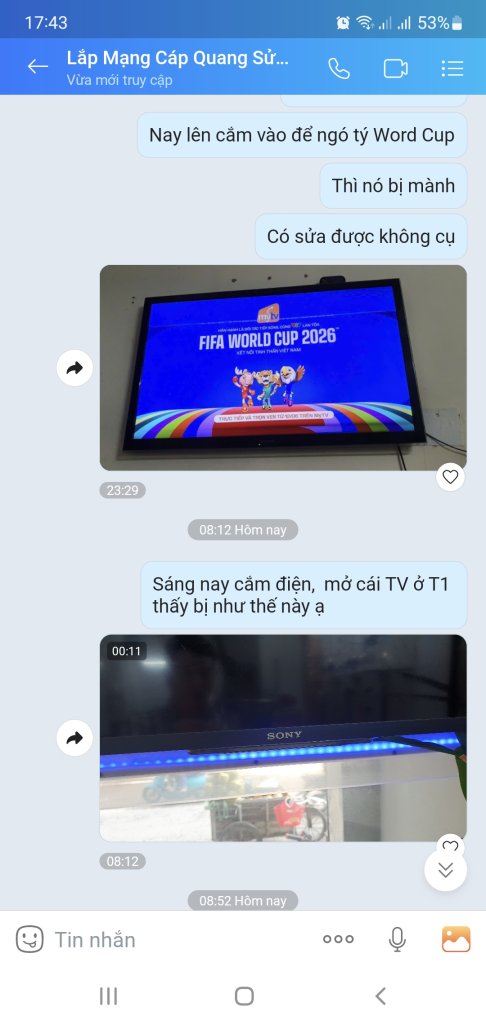
Task: Jump to the latest messages
Action: 446,870
